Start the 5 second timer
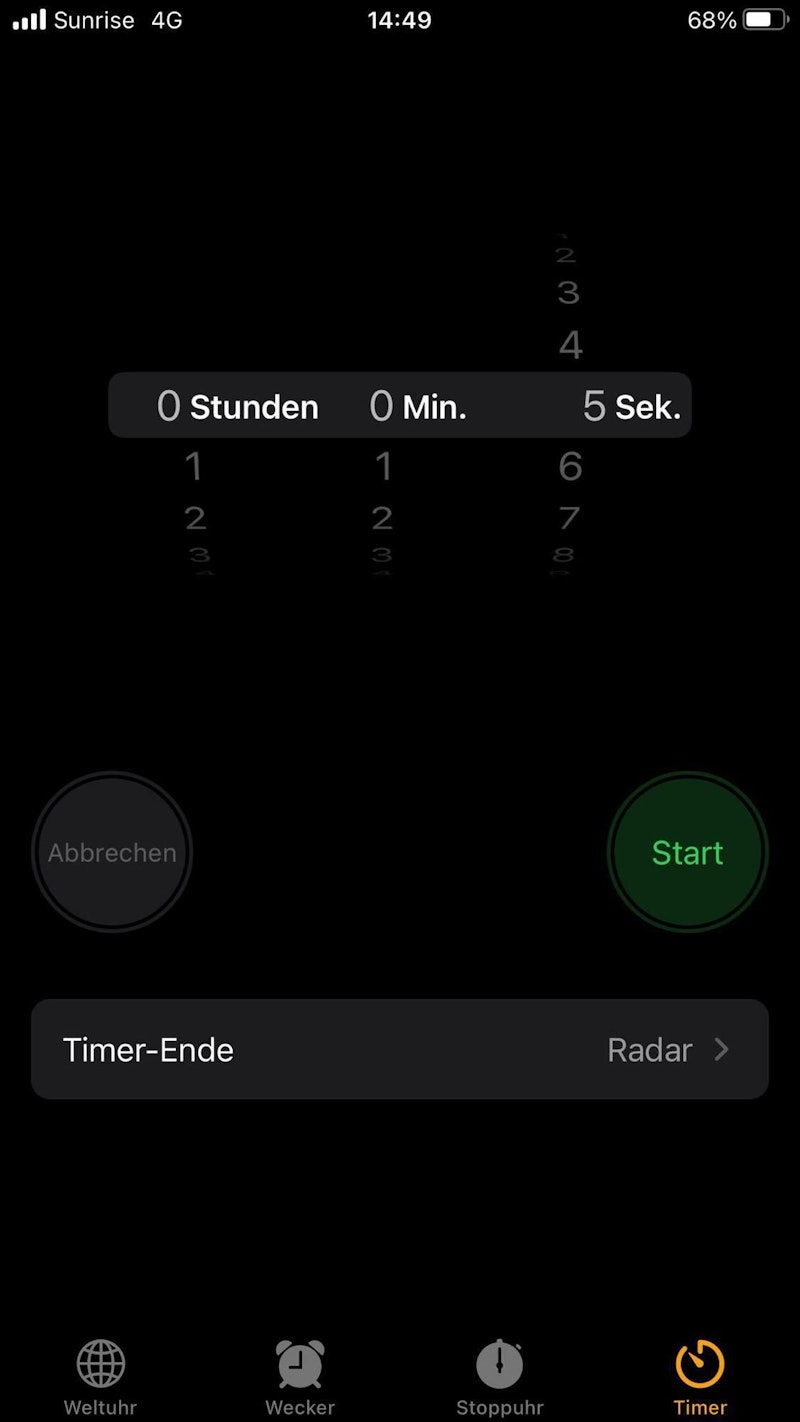Viewport: 800px width, 1422px height. pyautogui.click(x=687, y=852)
